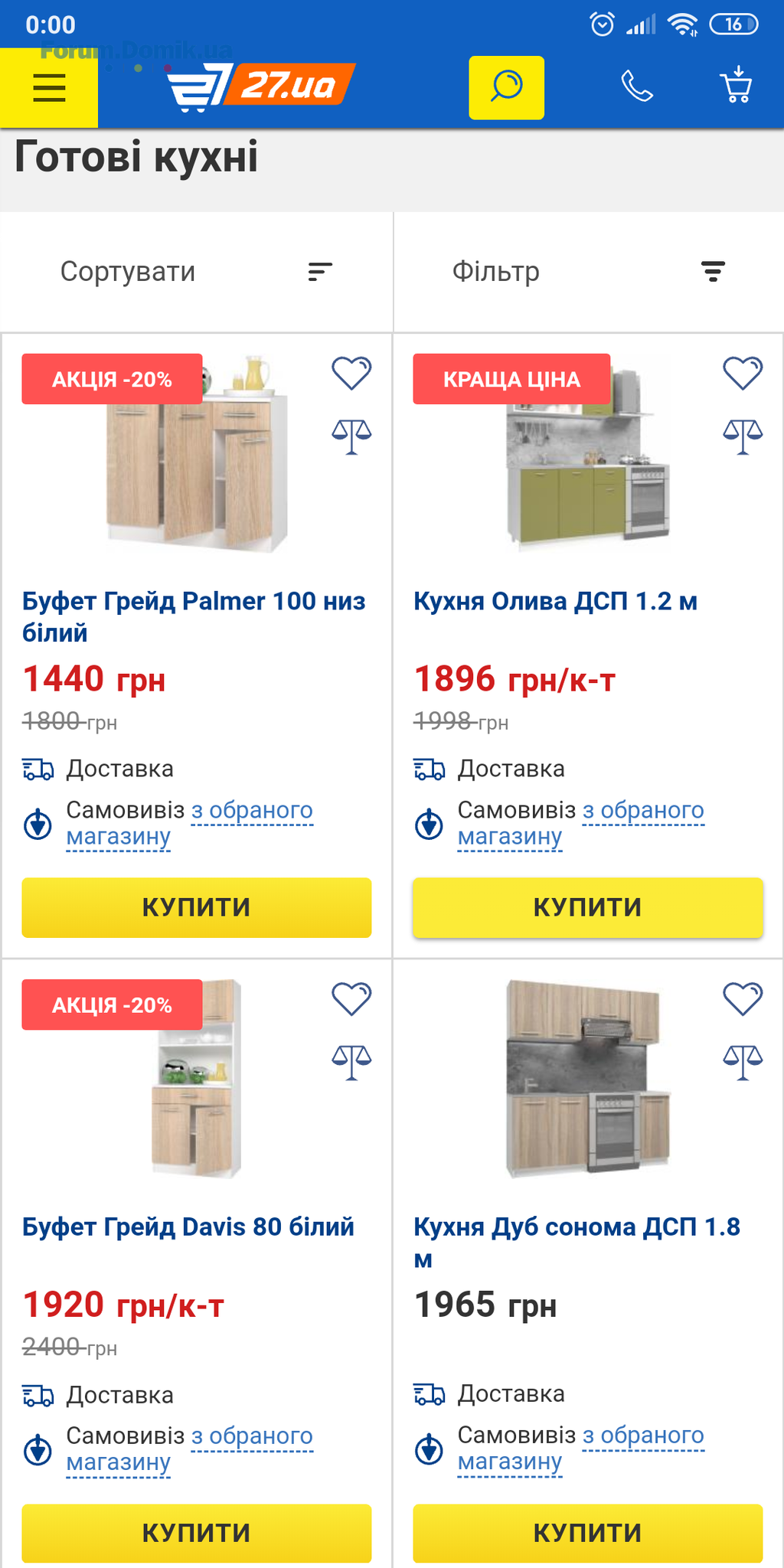
Task: Open Кухня Олива ДСП 1.2 м product
Action: [x=555, y=601]
